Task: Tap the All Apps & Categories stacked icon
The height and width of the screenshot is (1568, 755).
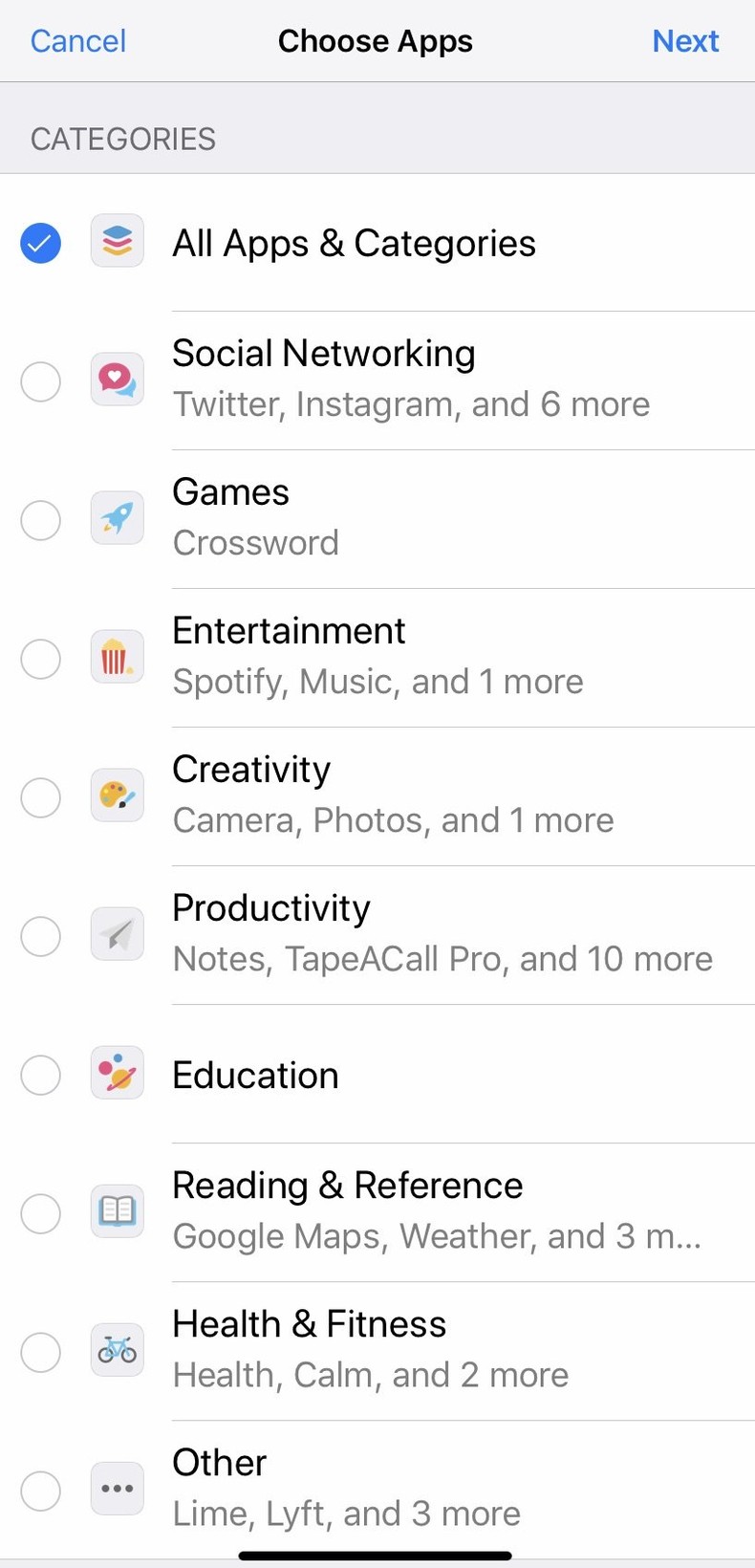Action: (117, 241)
